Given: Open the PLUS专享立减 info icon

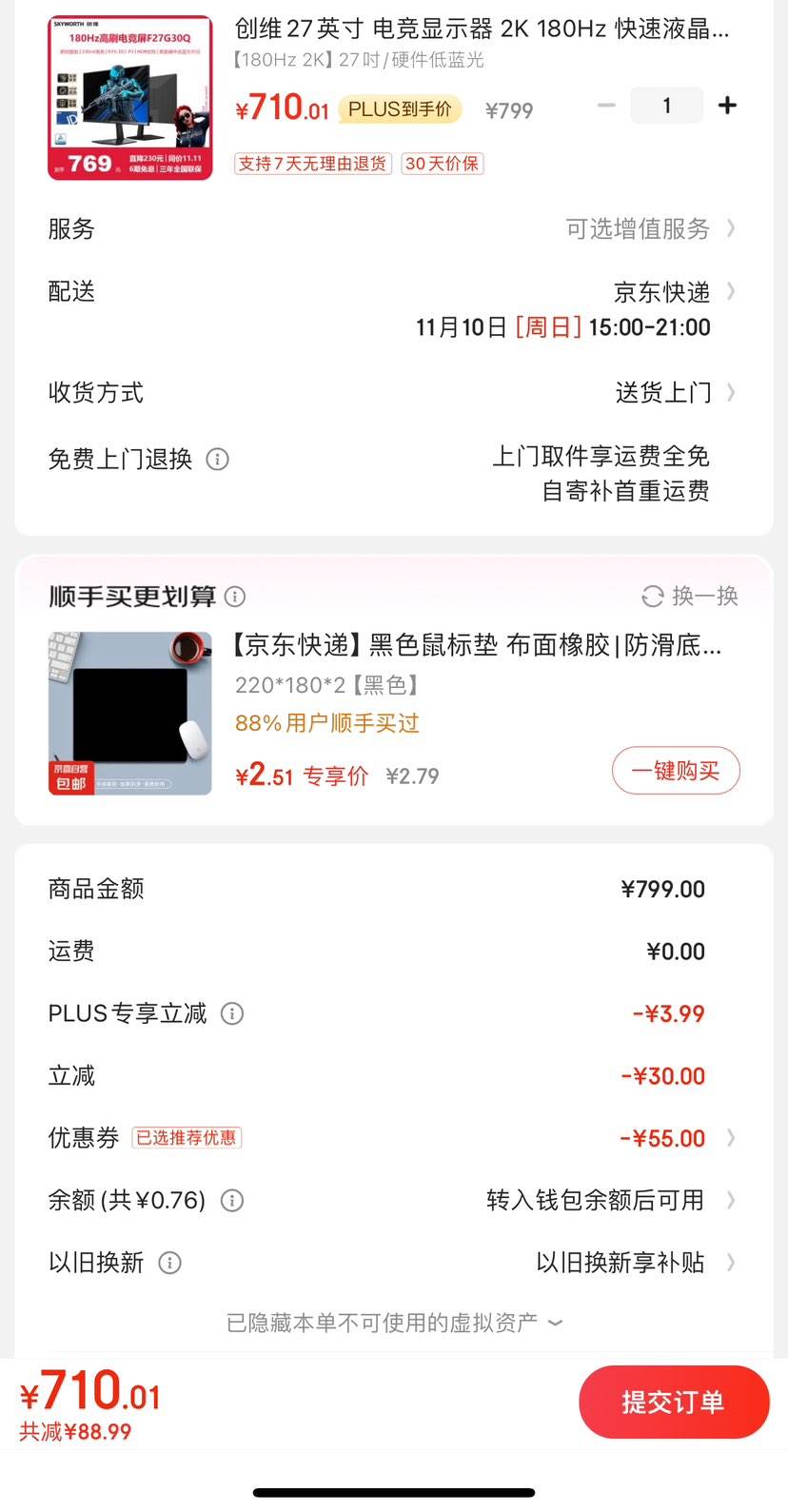Looking at the screenshot, I should coord(231,1014).
